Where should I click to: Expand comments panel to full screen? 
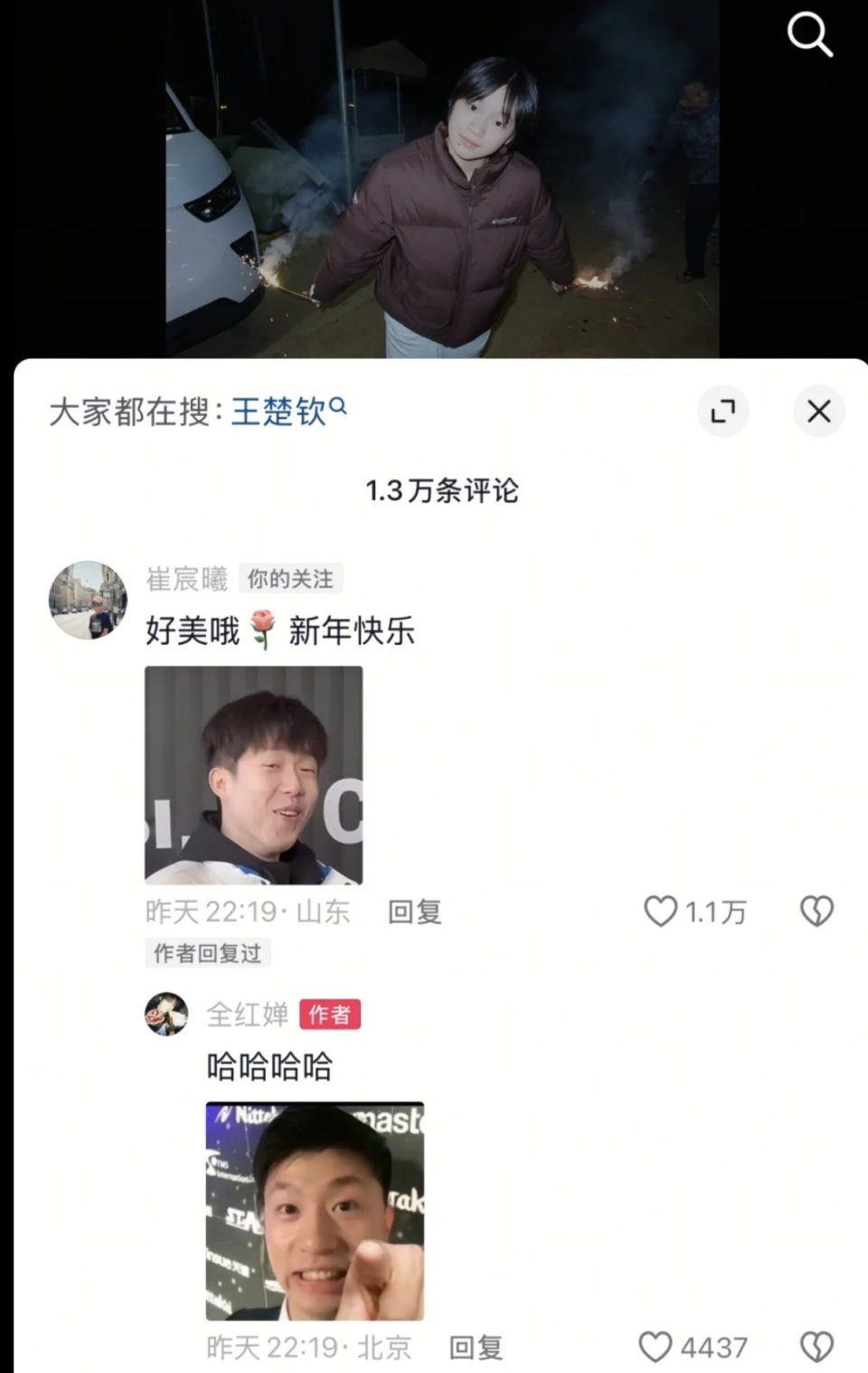coord(722,412)
